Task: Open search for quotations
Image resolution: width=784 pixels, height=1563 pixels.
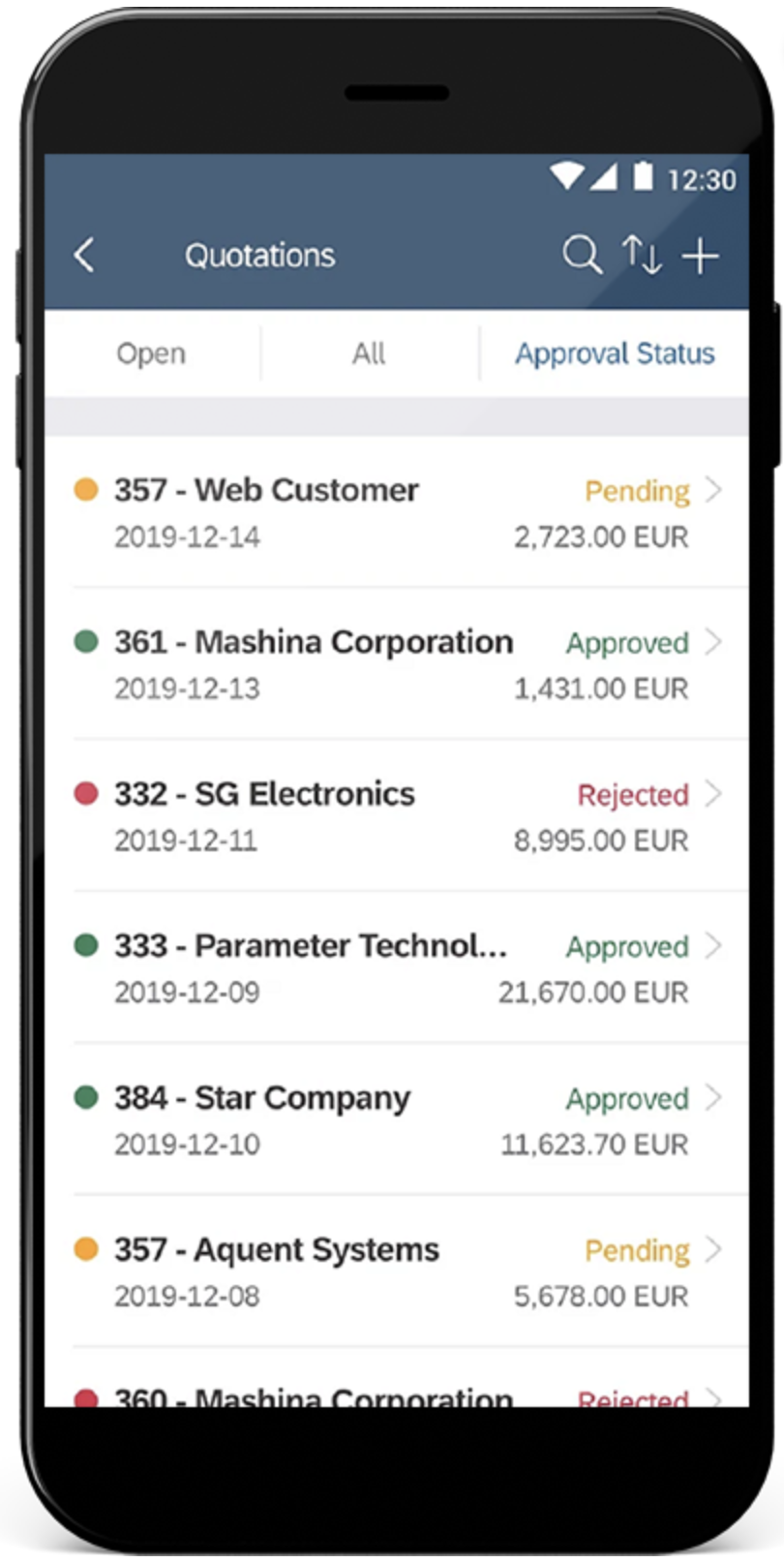Action: click(x=582, y=256)
